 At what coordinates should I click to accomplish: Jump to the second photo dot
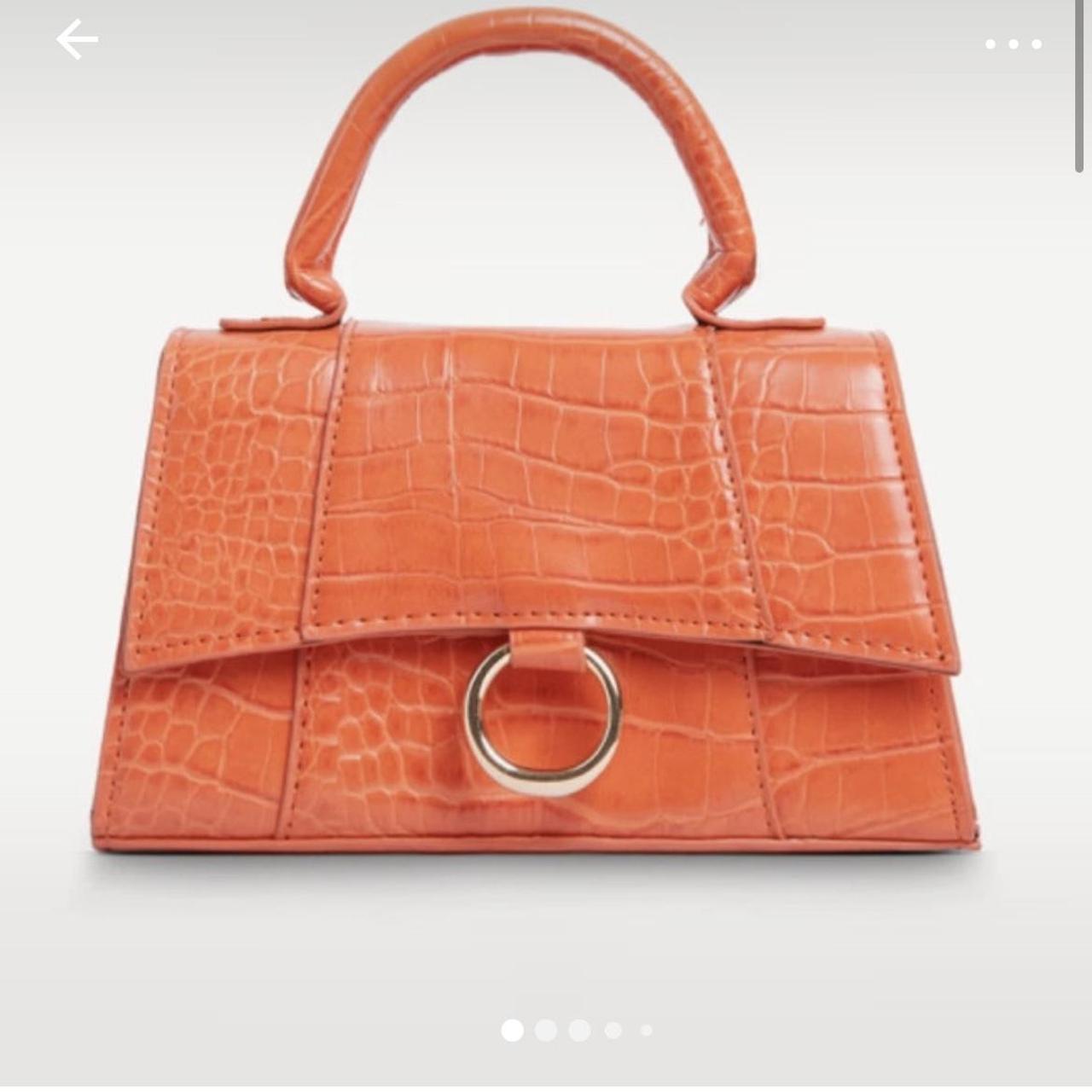(546, 1031)
